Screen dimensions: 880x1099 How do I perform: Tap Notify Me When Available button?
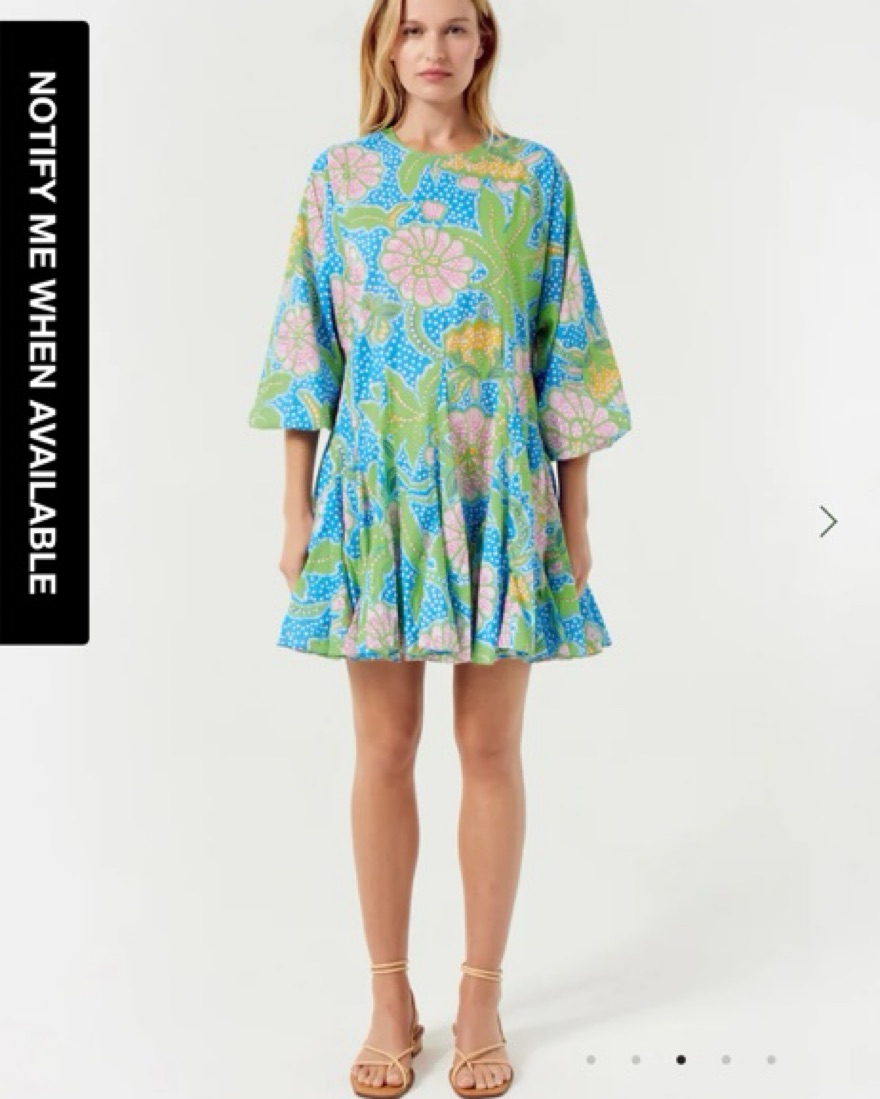[43, 333]
